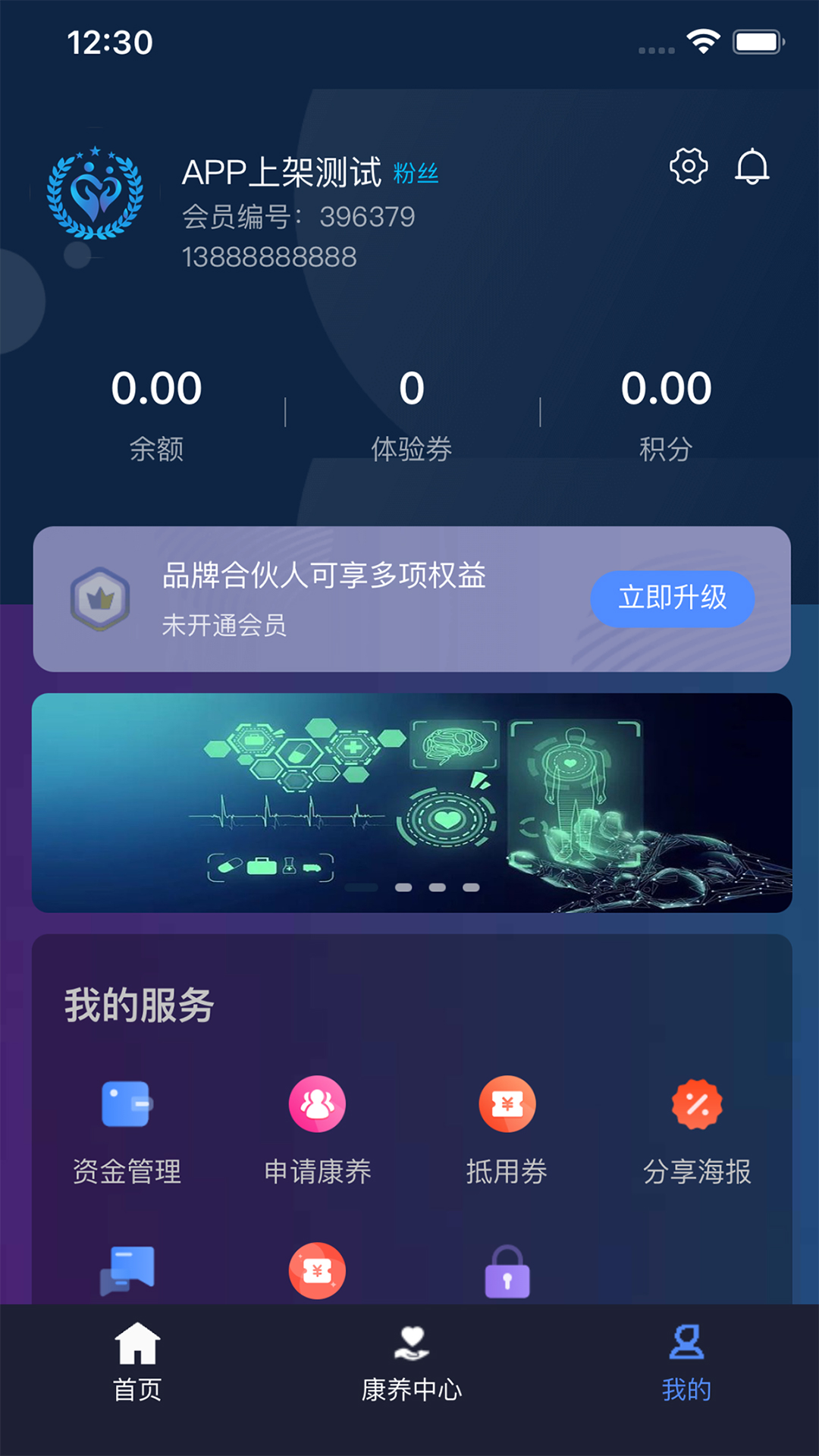819x1456 pixels.
Task: View the 余额 balance amount
Action: pyautogui.click(x=157, y=390)
